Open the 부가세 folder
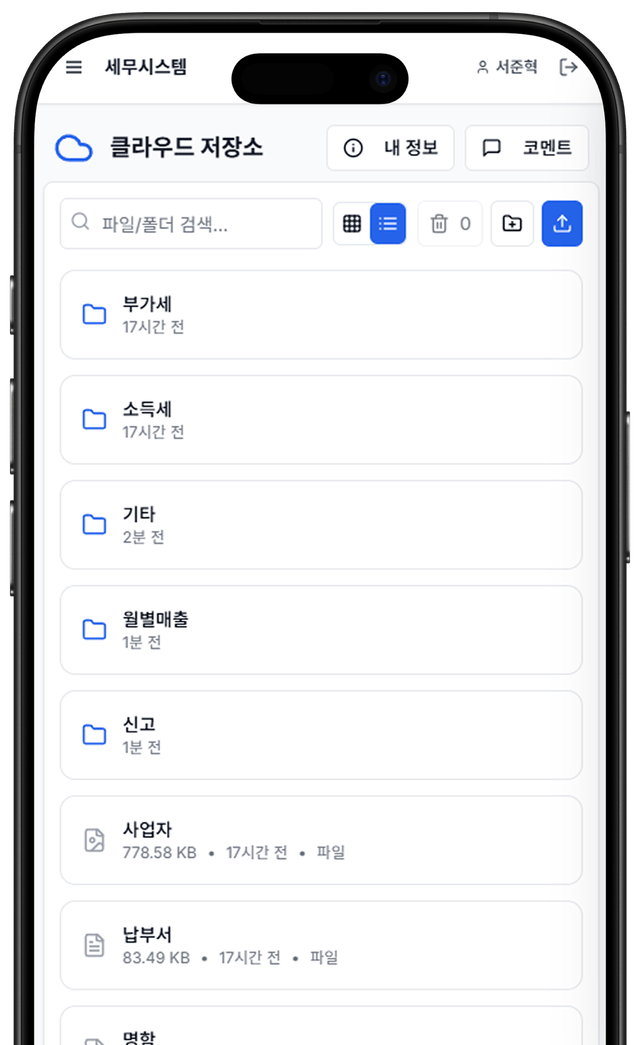 (x=320, y=314)
